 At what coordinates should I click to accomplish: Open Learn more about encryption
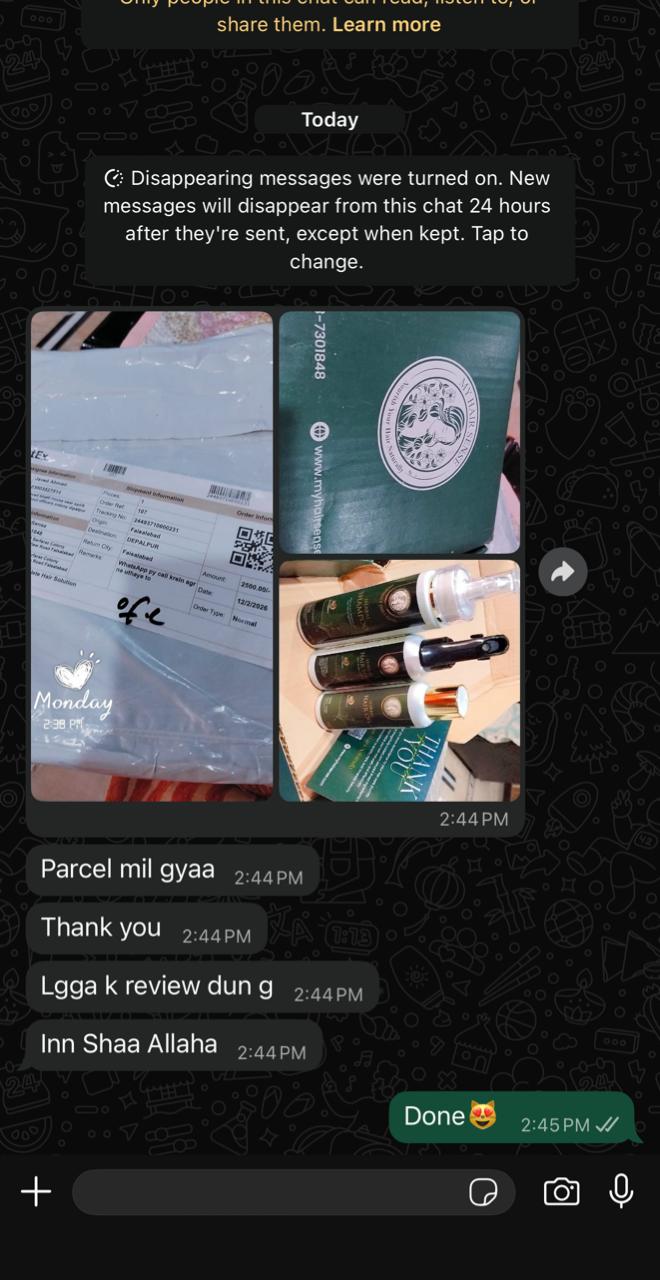coord(386,24)
